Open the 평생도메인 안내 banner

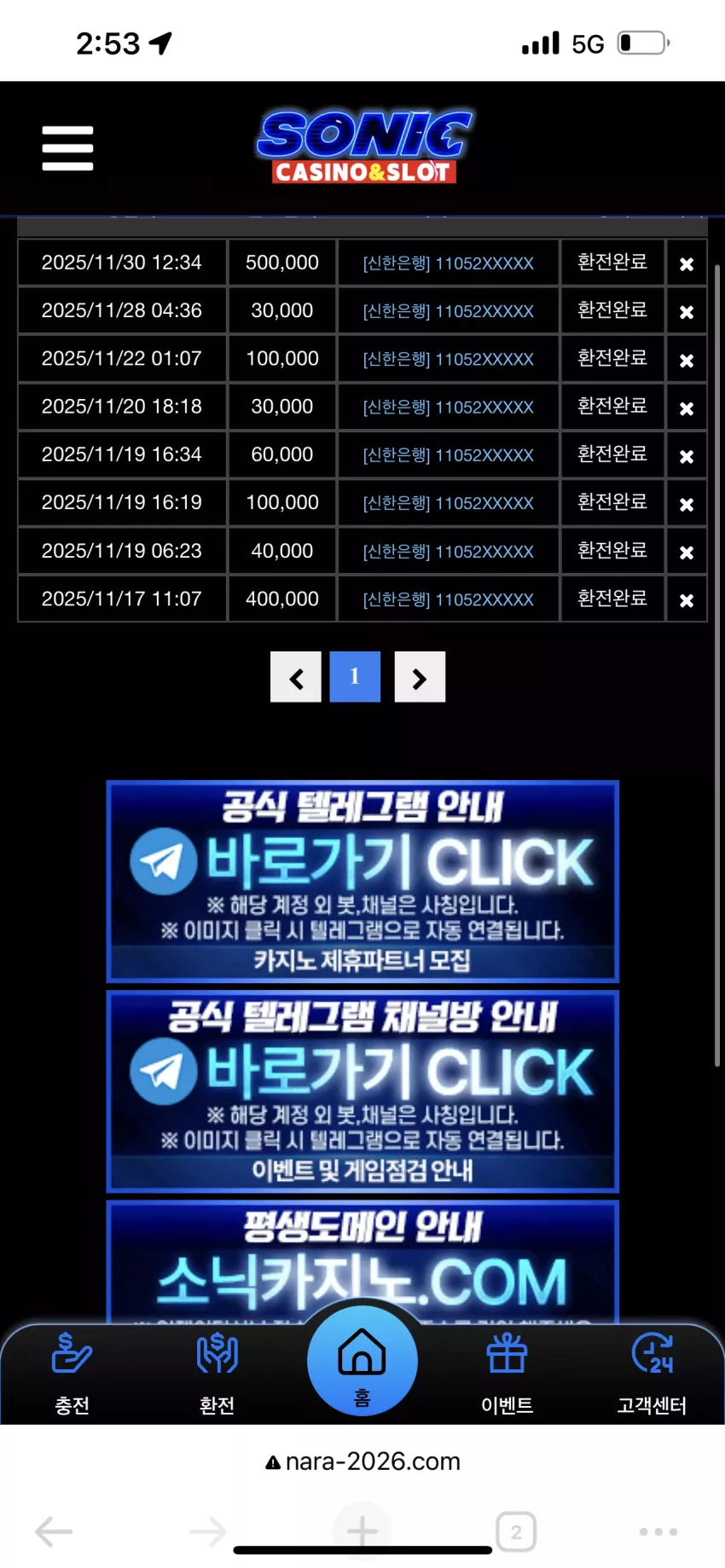362,1262
